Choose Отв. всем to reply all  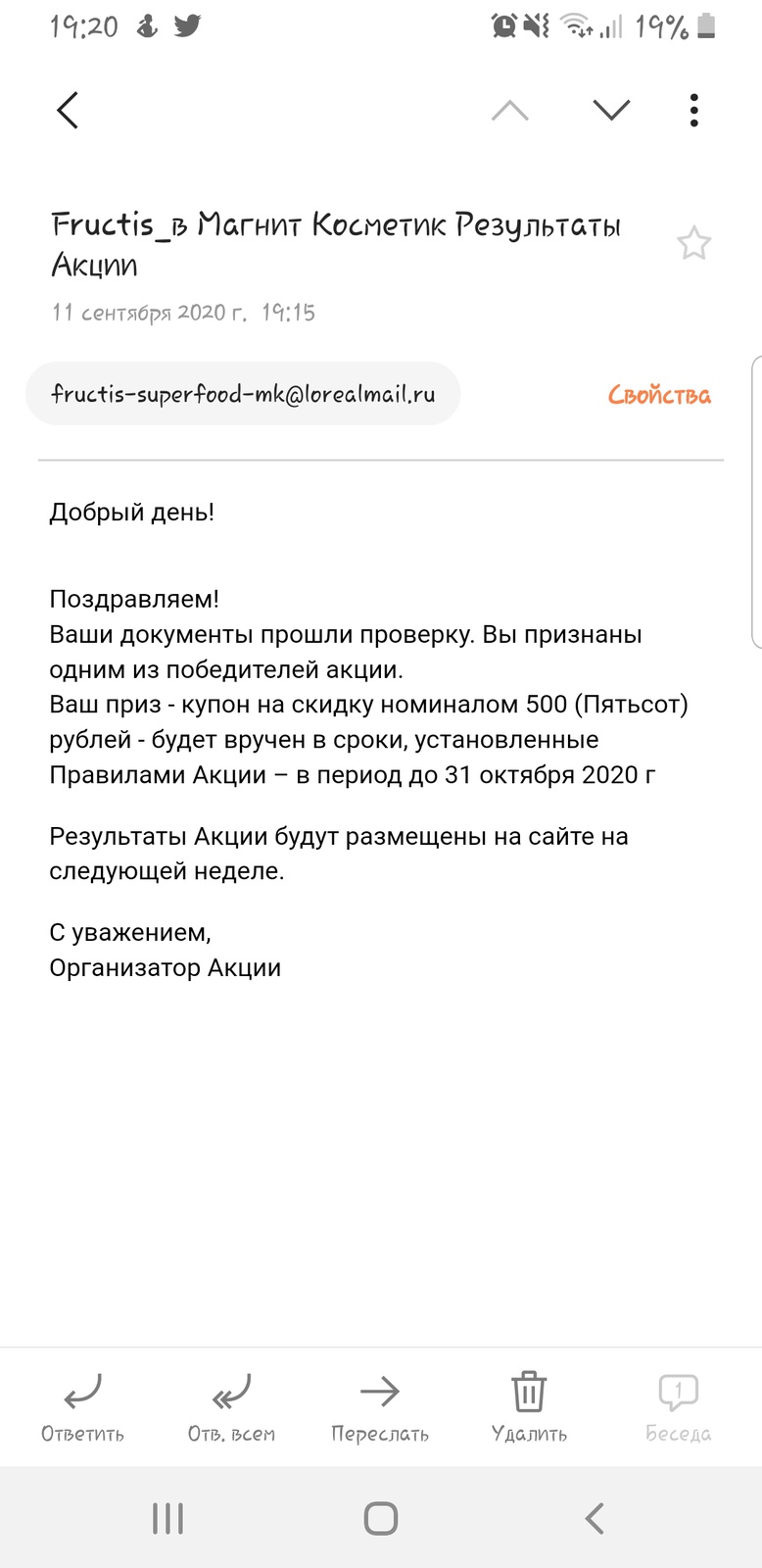tap(231, 1407)
